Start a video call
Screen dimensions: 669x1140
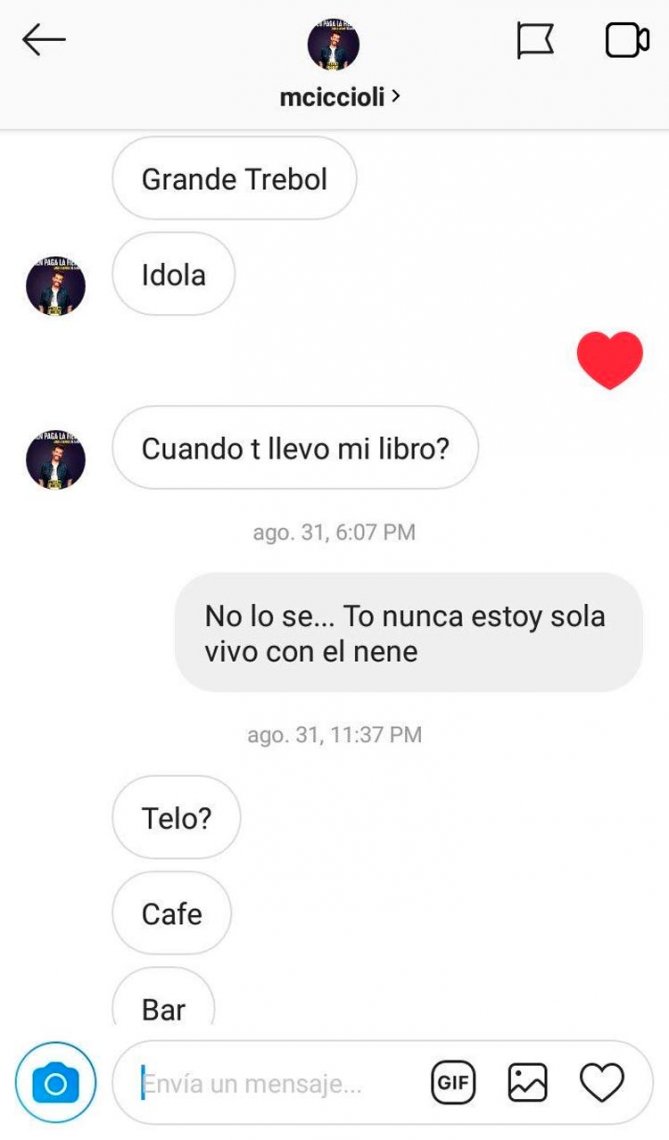pyautogui.click(x=627, y=40)
